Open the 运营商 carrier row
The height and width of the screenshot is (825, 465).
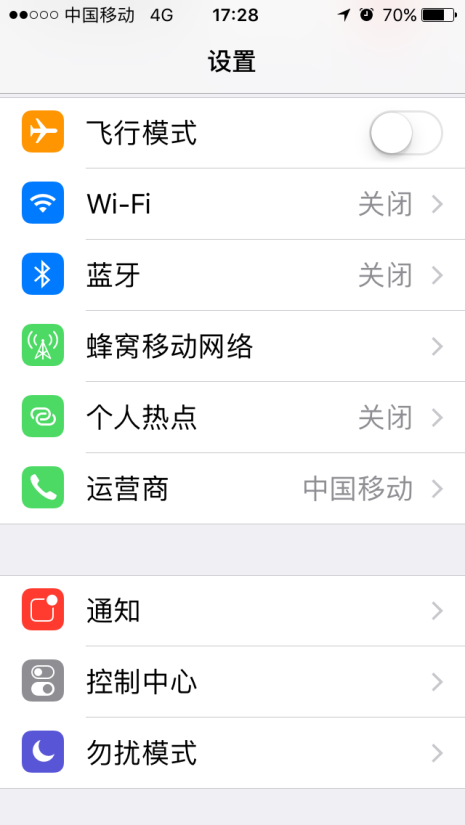232,488
